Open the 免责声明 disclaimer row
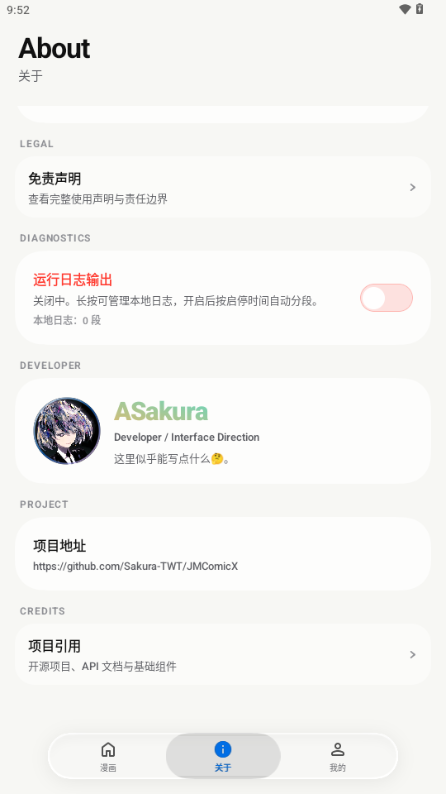Image resolution: width=446 pixels, height=794 pixels. pyautogui.click(x=223, y=187)
